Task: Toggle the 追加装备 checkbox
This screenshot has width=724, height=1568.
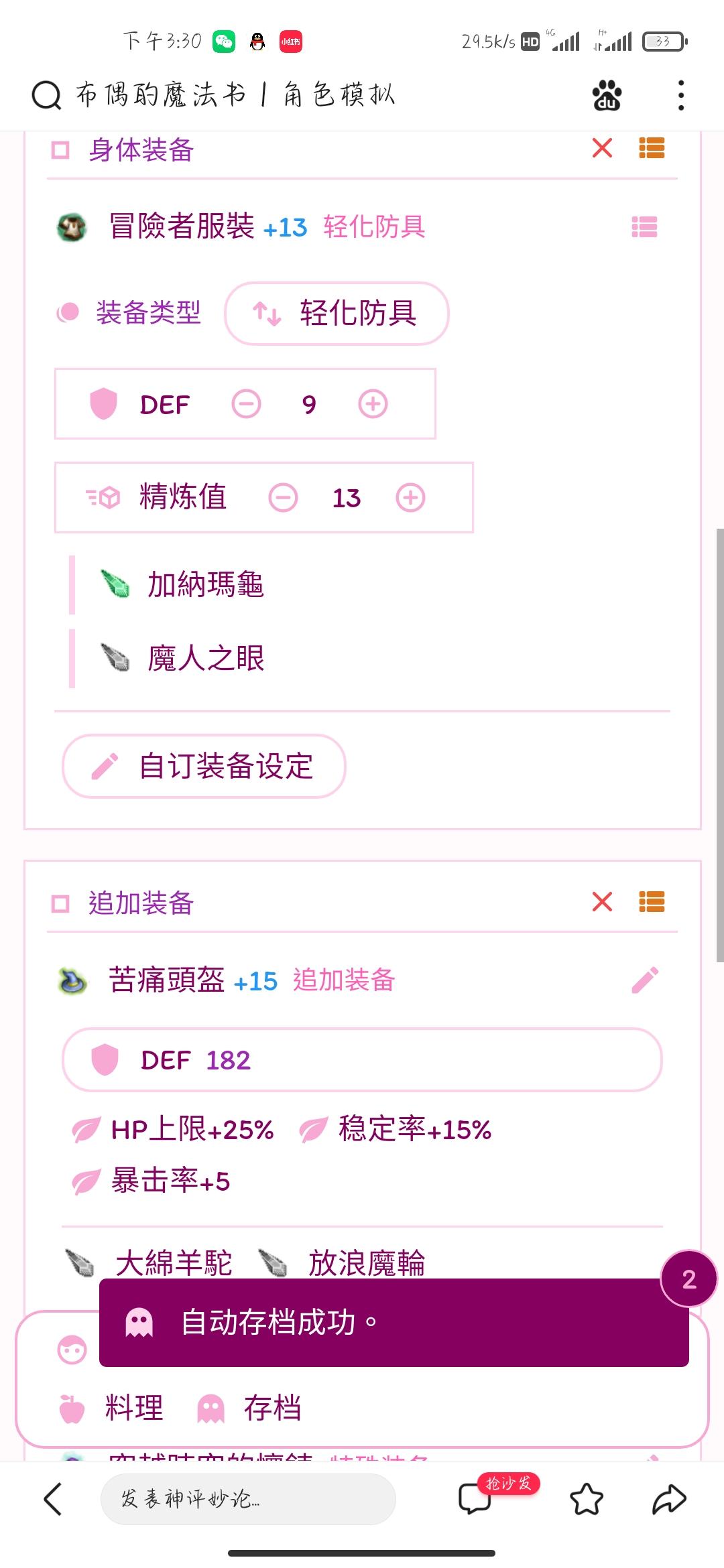Action: 60,903
